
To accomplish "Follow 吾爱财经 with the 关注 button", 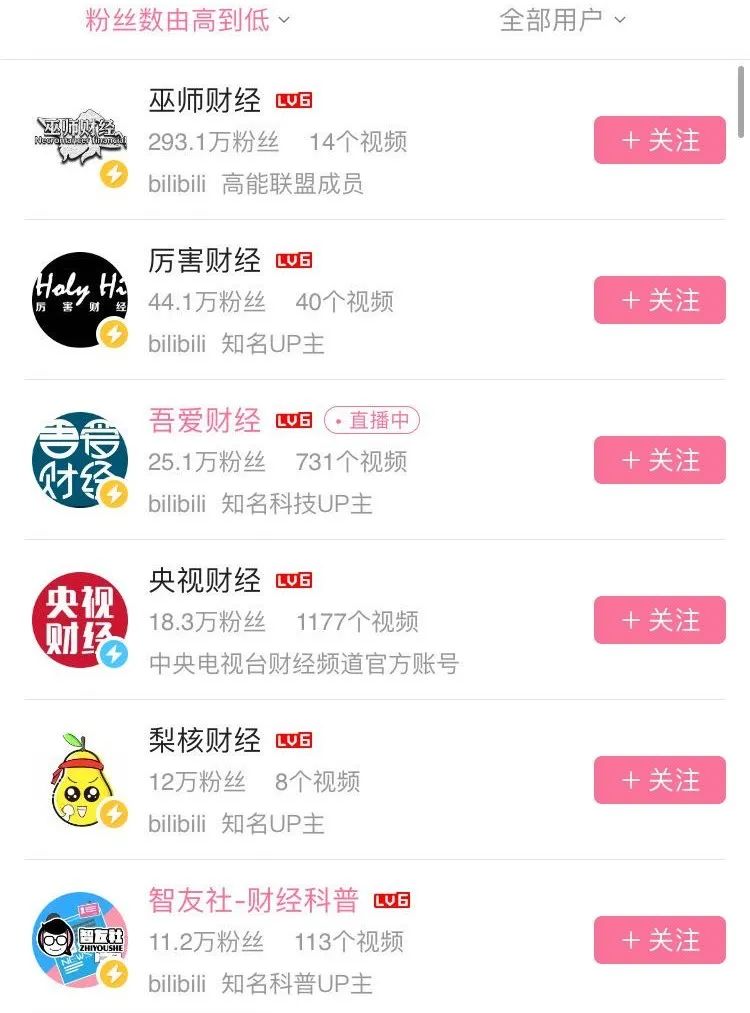I will [x=660, y=460].
